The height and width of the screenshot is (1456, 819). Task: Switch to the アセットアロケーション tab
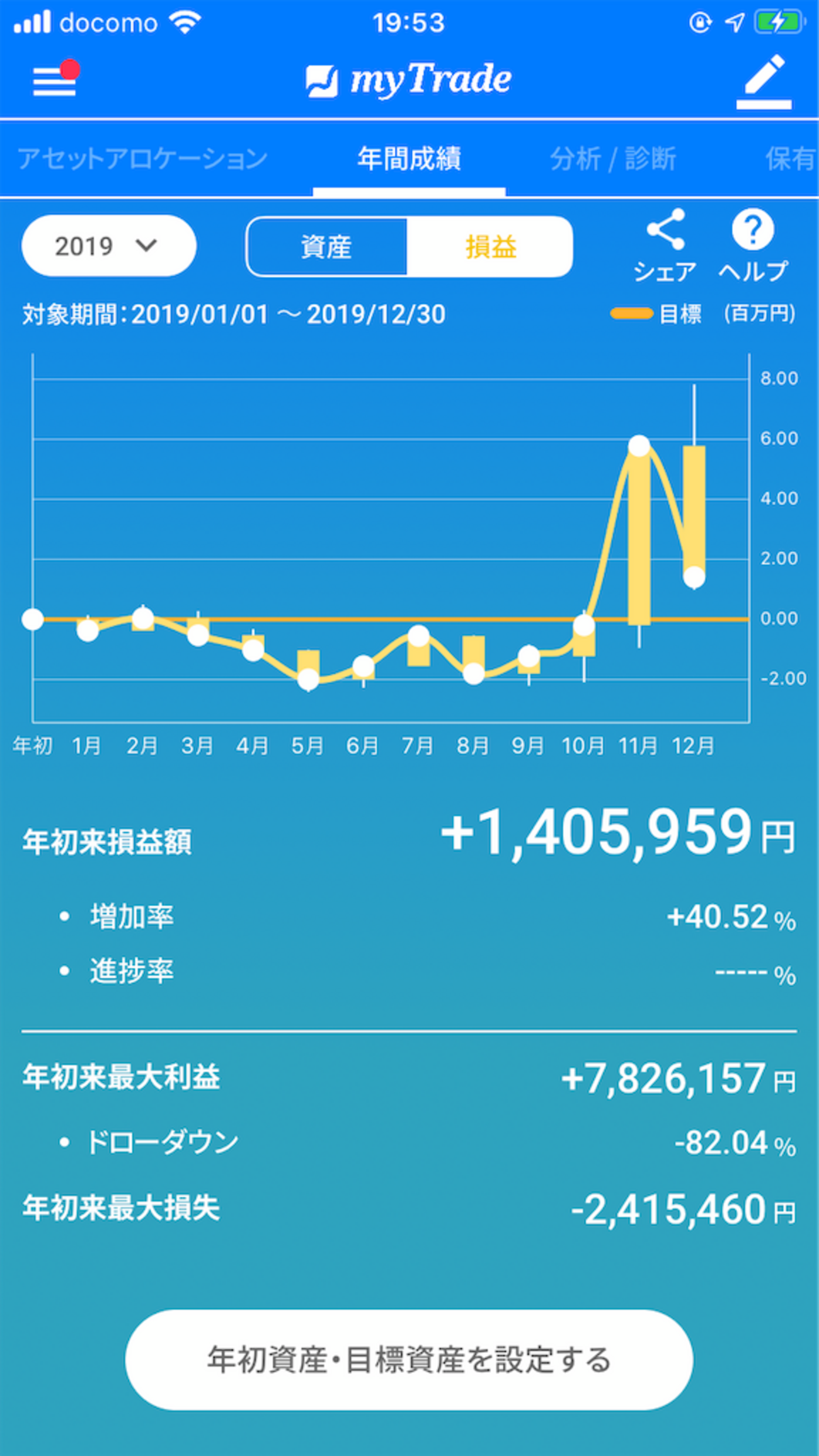(142, 158)
